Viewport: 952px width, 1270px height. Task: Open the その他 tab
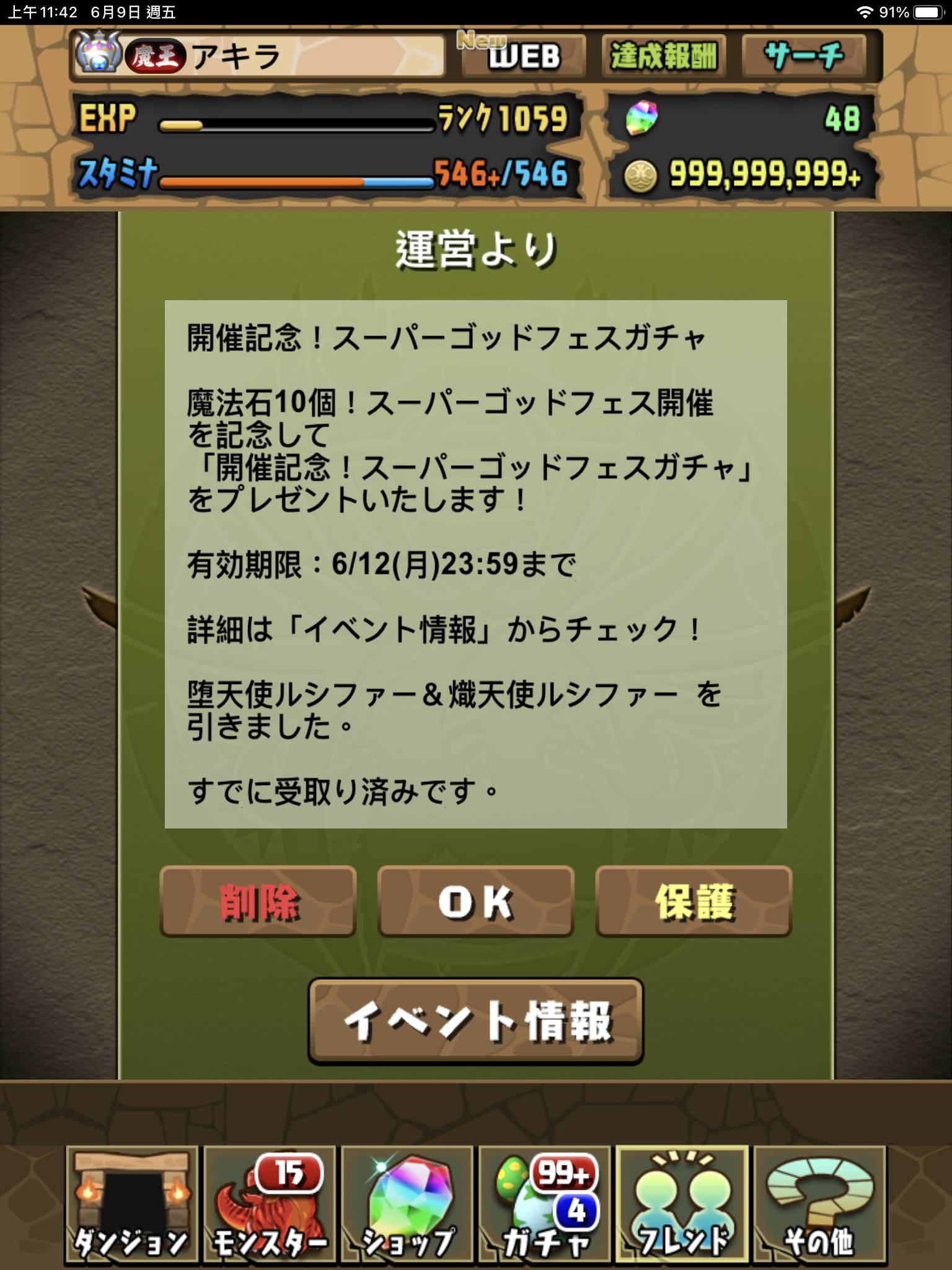(x=819, y=1204)
